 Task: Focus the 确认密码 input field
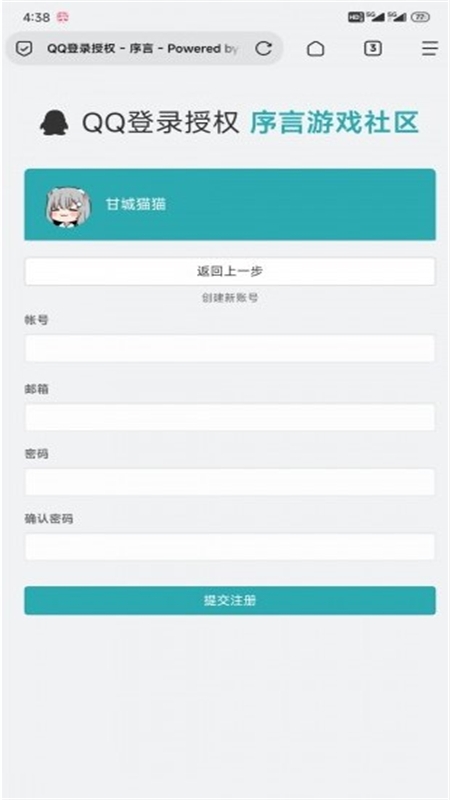(230, 546)
